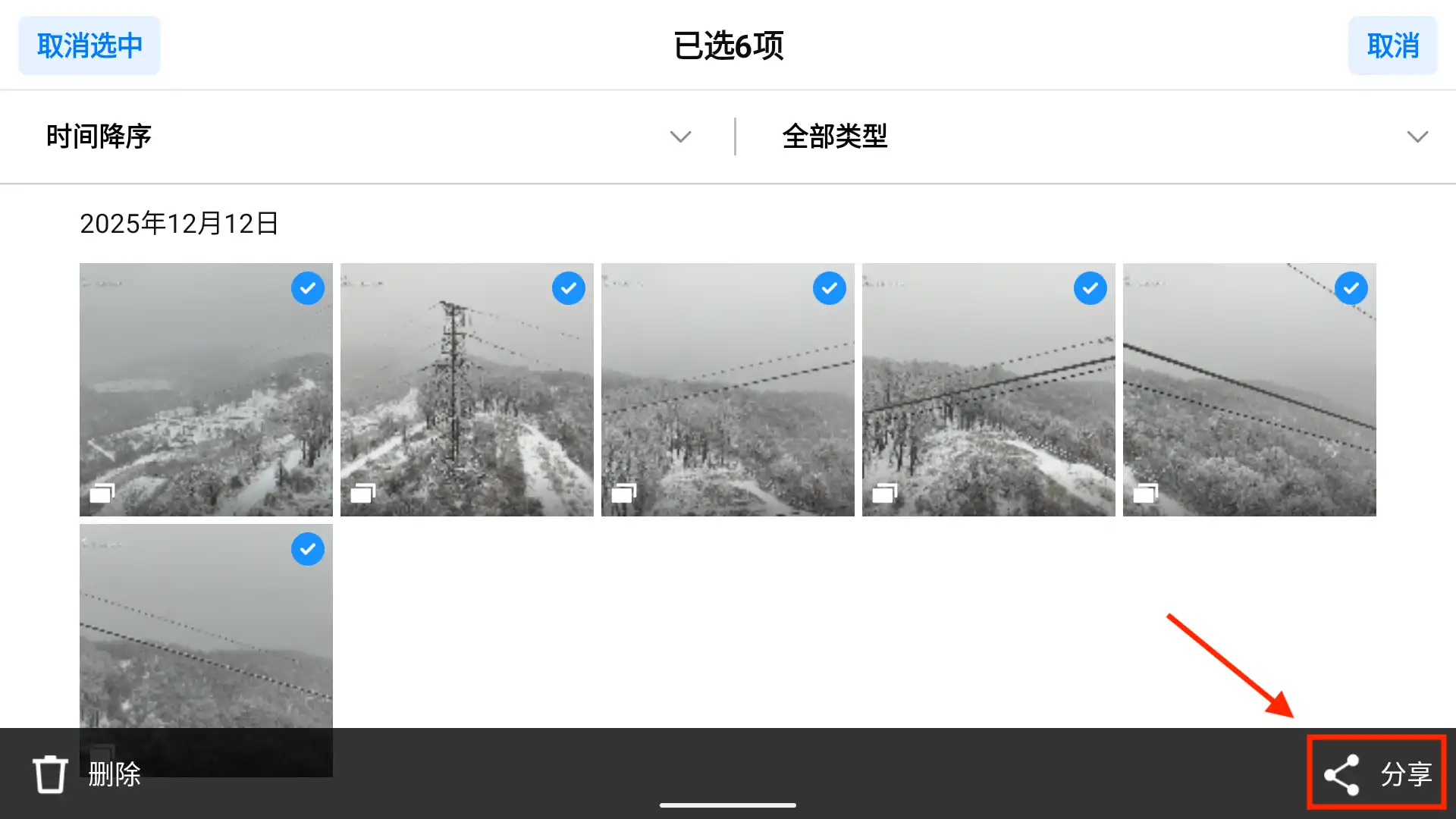Exit selection mode with 取消

pyautogui.click(x=1392, y=45)
